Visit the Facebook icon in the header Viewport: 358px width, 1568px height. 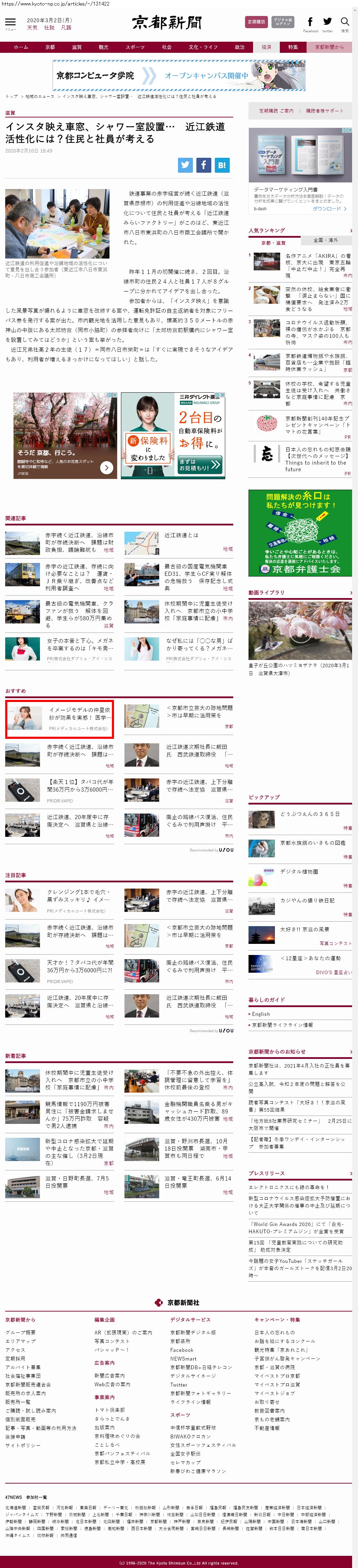(310, 24)
